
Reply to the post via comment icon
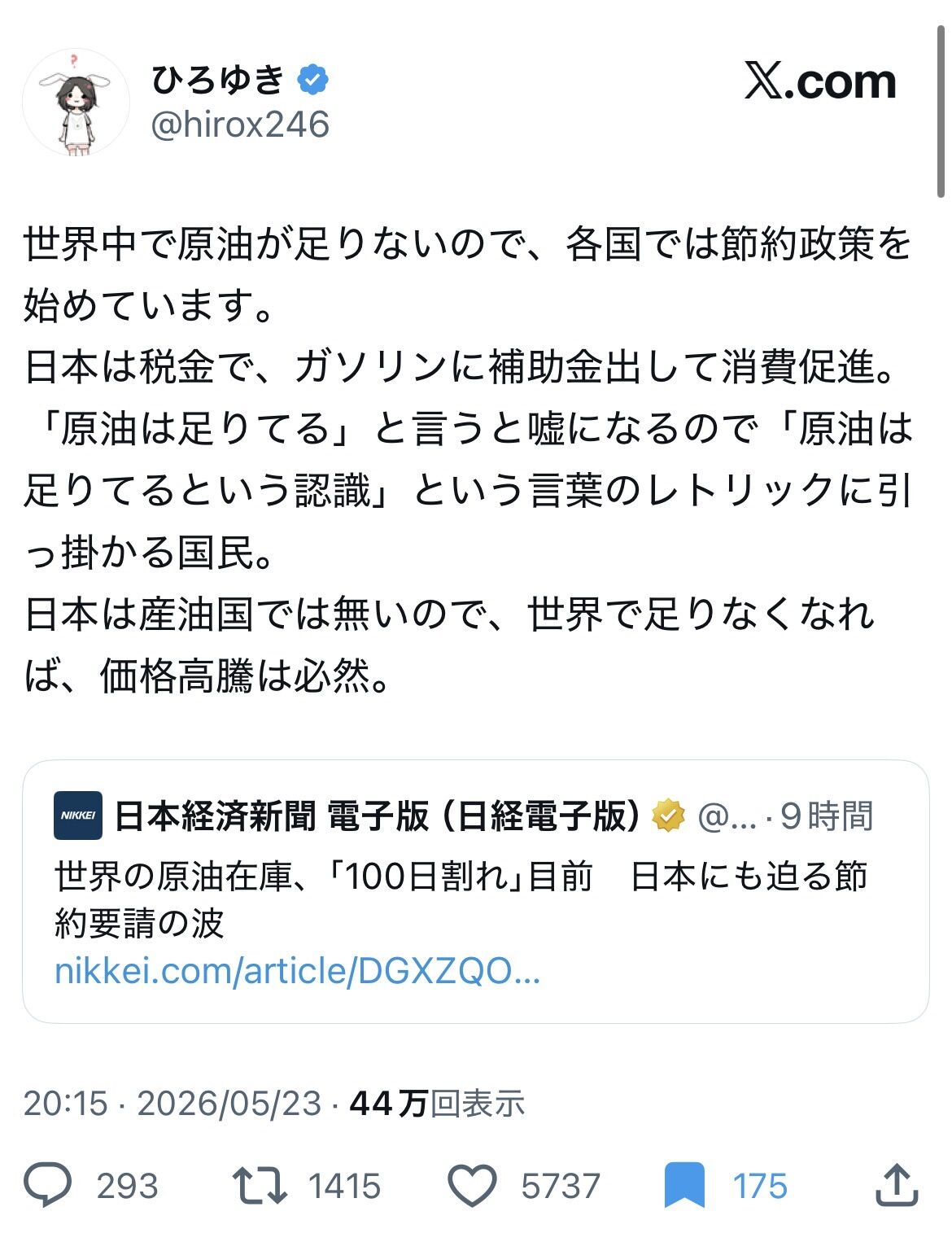[x=48, y=1185]
